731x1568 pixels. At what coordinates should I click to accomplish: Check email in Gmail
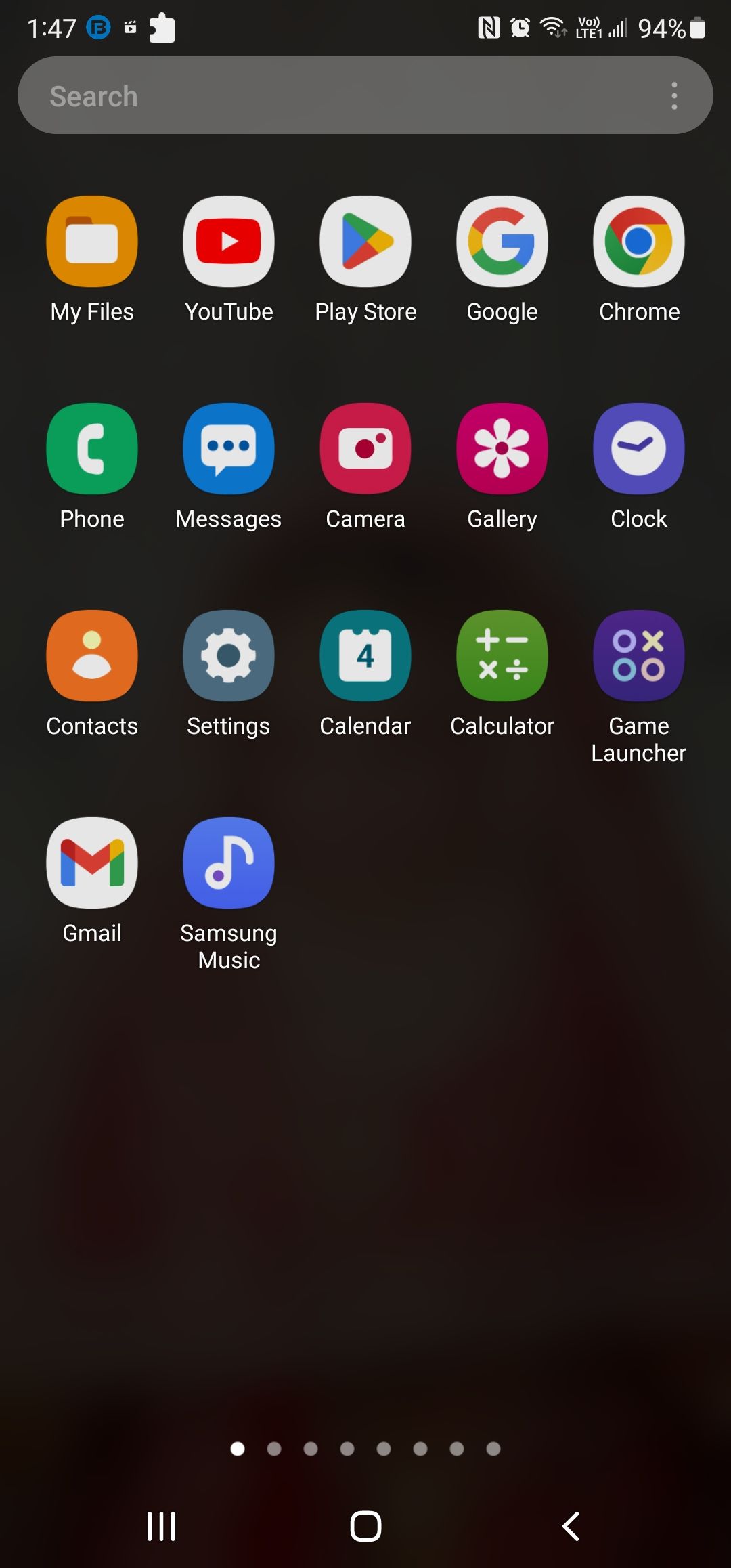[92, 862]
